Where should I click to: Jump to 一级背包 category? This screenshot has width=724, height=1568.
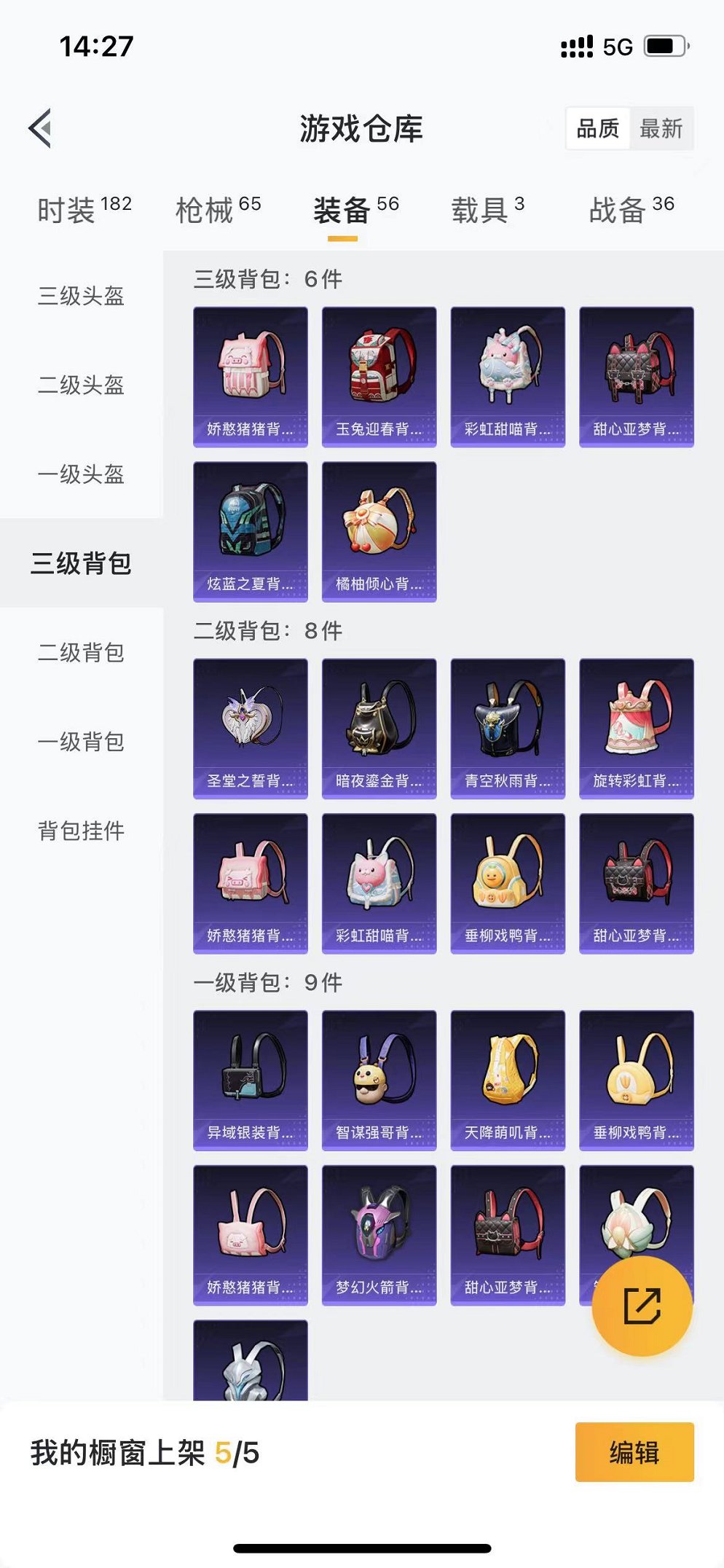[81, 742]
